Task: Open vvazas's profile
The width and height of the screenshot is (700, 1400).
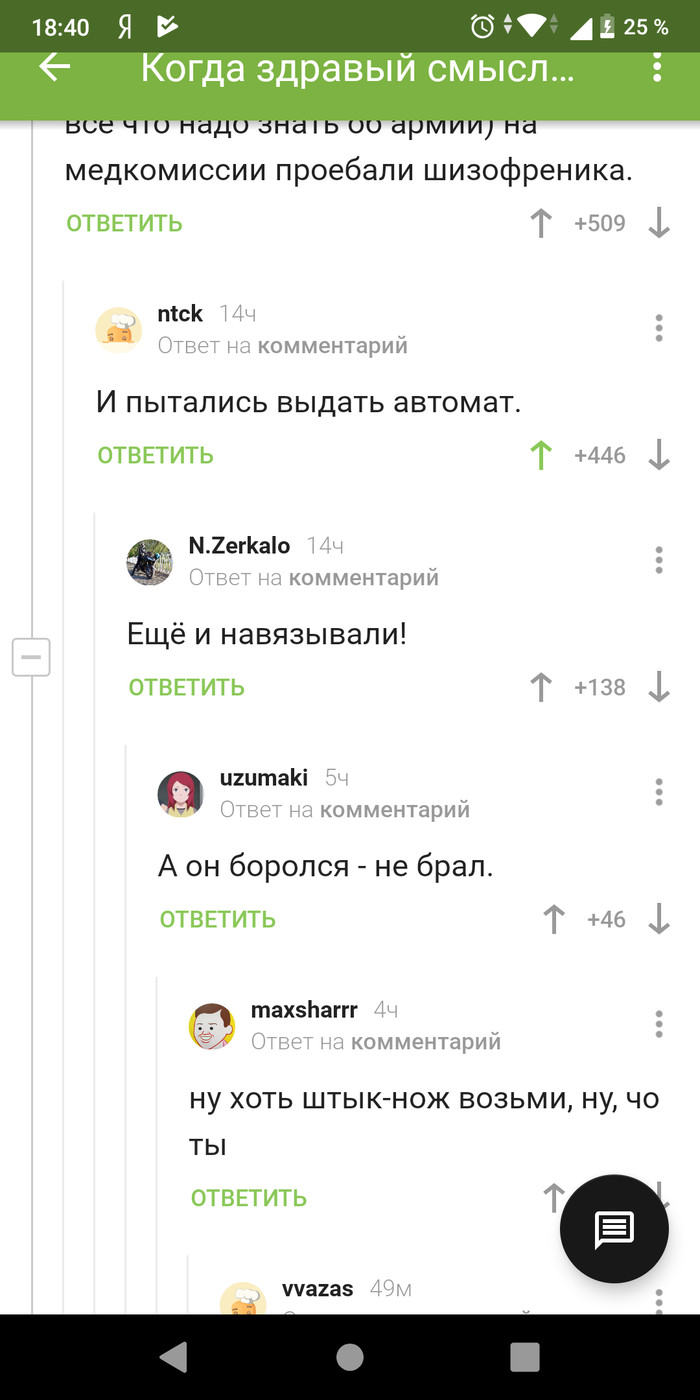Action: 317,1289
